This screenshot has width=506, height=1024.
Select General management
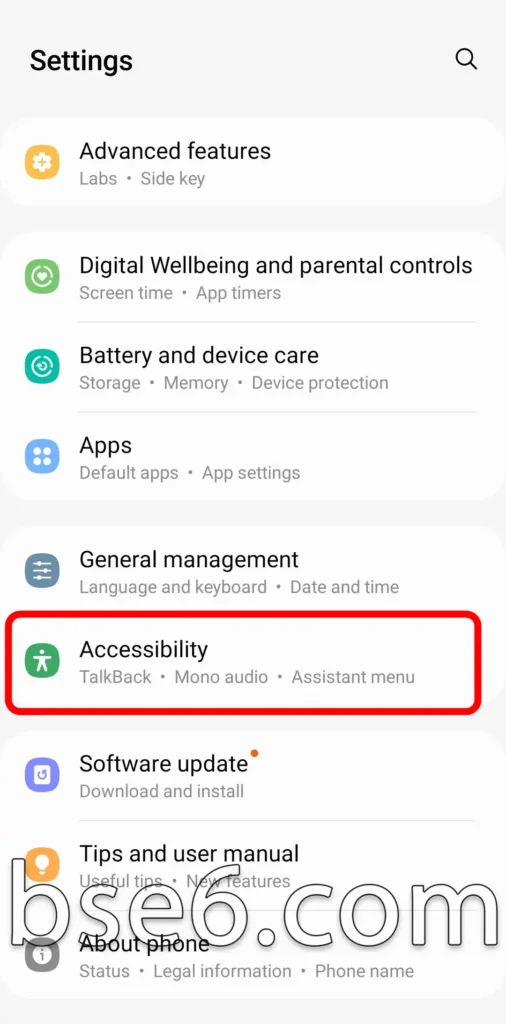(x=253, y=571)
